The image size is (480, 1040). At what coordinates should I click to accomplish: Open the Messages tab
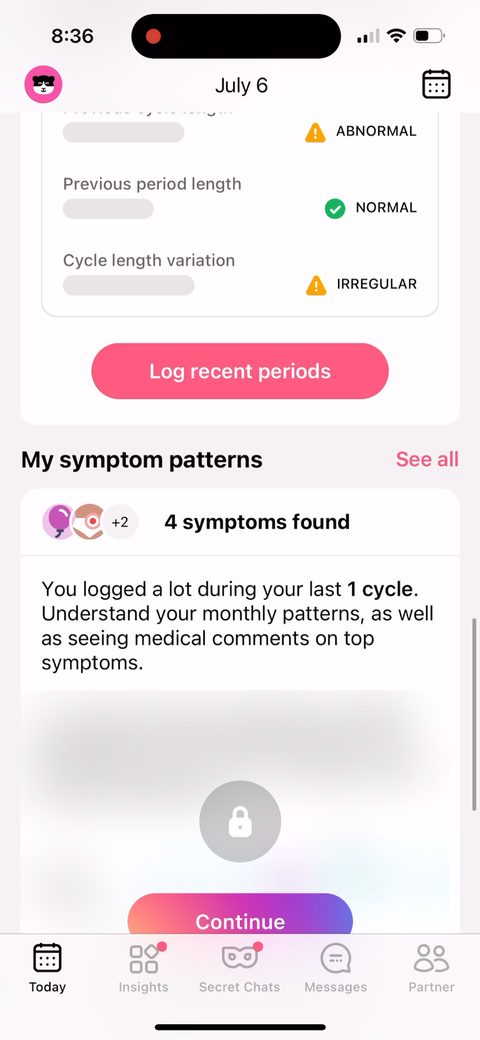click(335, 968)
